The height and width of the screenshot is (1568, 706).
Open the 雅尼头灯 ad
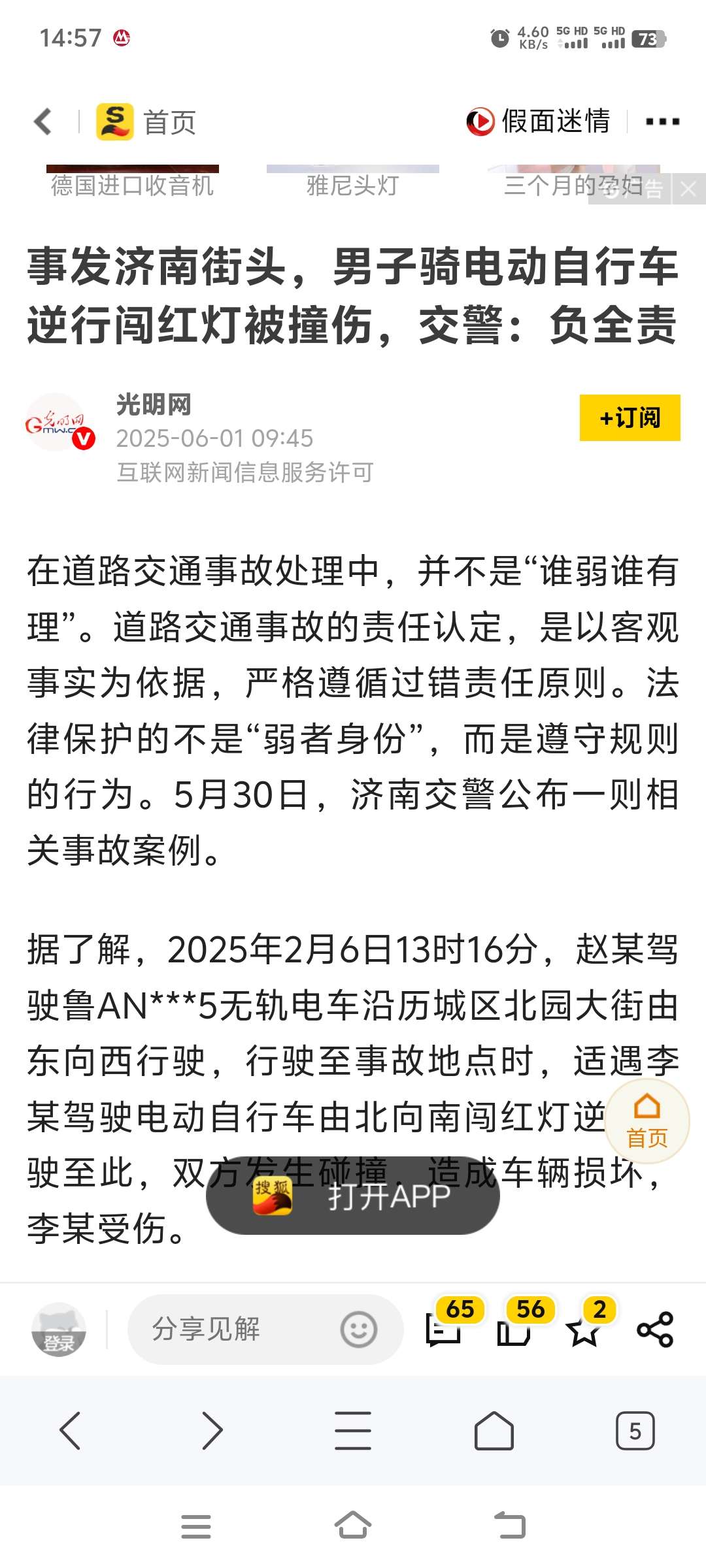pos(352,184)
